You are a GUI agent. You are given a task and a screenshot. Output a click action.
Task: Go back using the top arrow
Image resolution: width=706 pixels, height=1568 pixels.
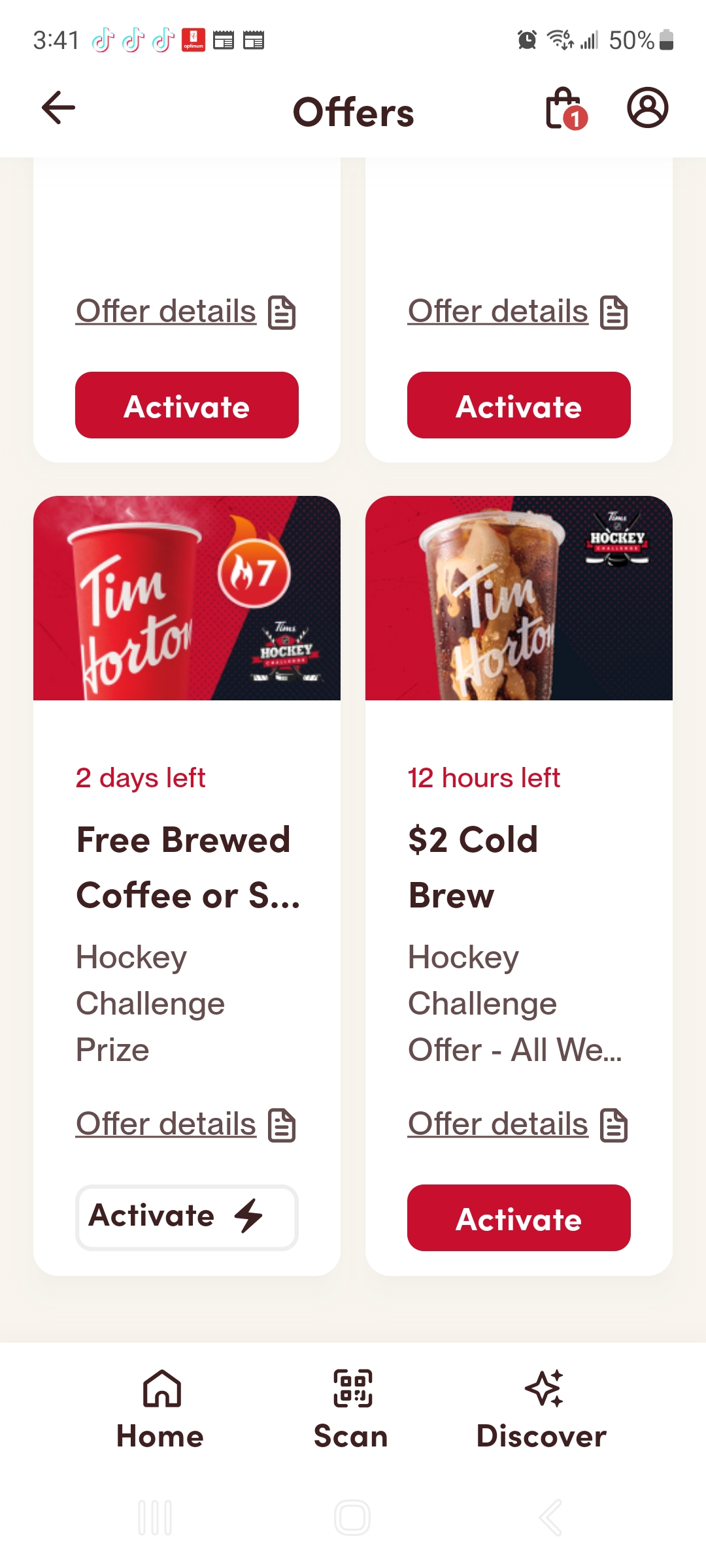tap(58, 108)
